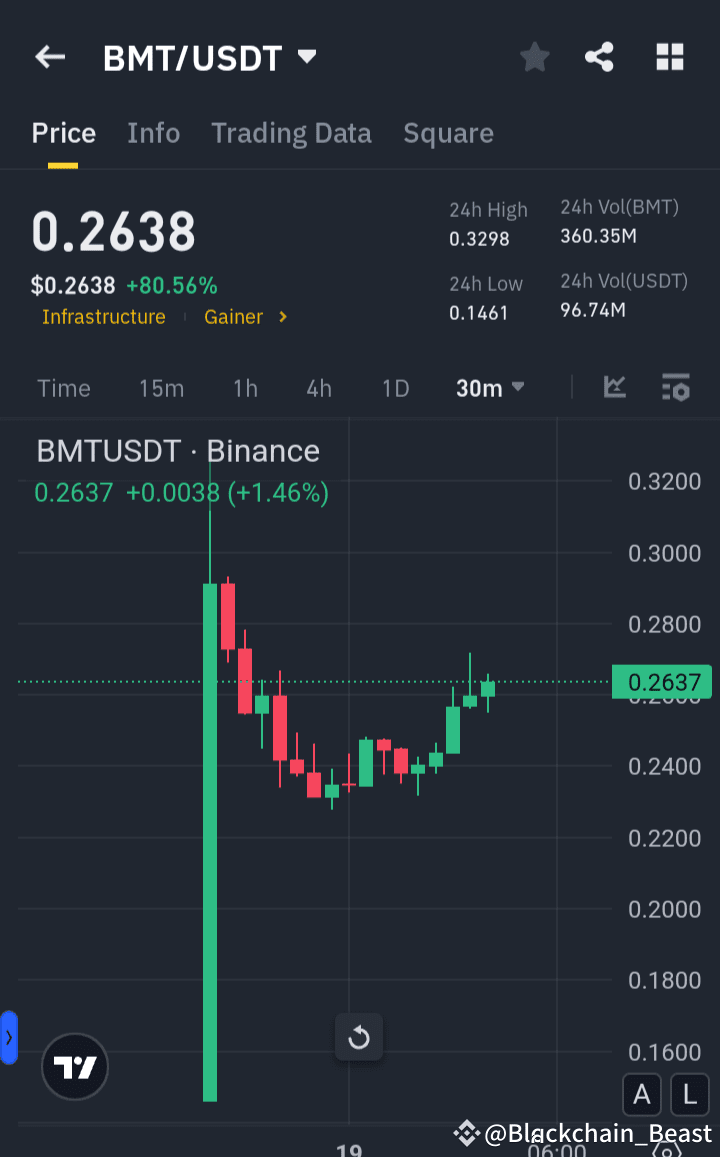The image size is (720, 1157).
Task: Tap the current price tag 0.2637
Action: pyautogui.click(x=661, y=681)
